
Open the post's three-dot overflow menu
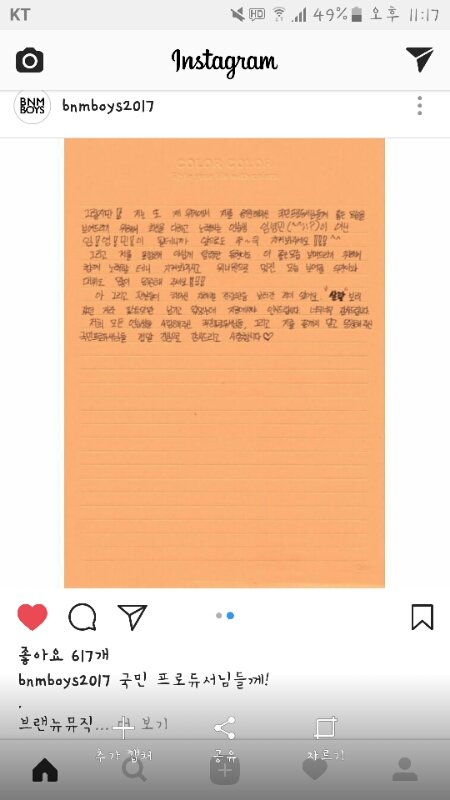pos(419,106)
